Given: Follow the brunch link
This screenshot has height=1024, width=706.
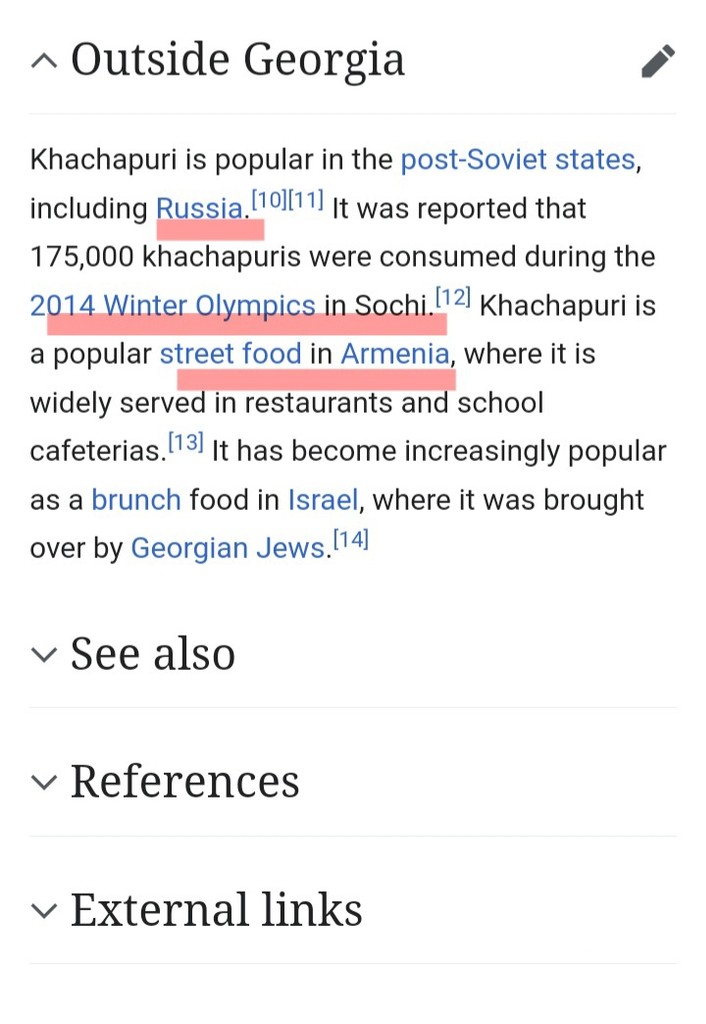Looking at the screenshot, I should click(136, 500).
